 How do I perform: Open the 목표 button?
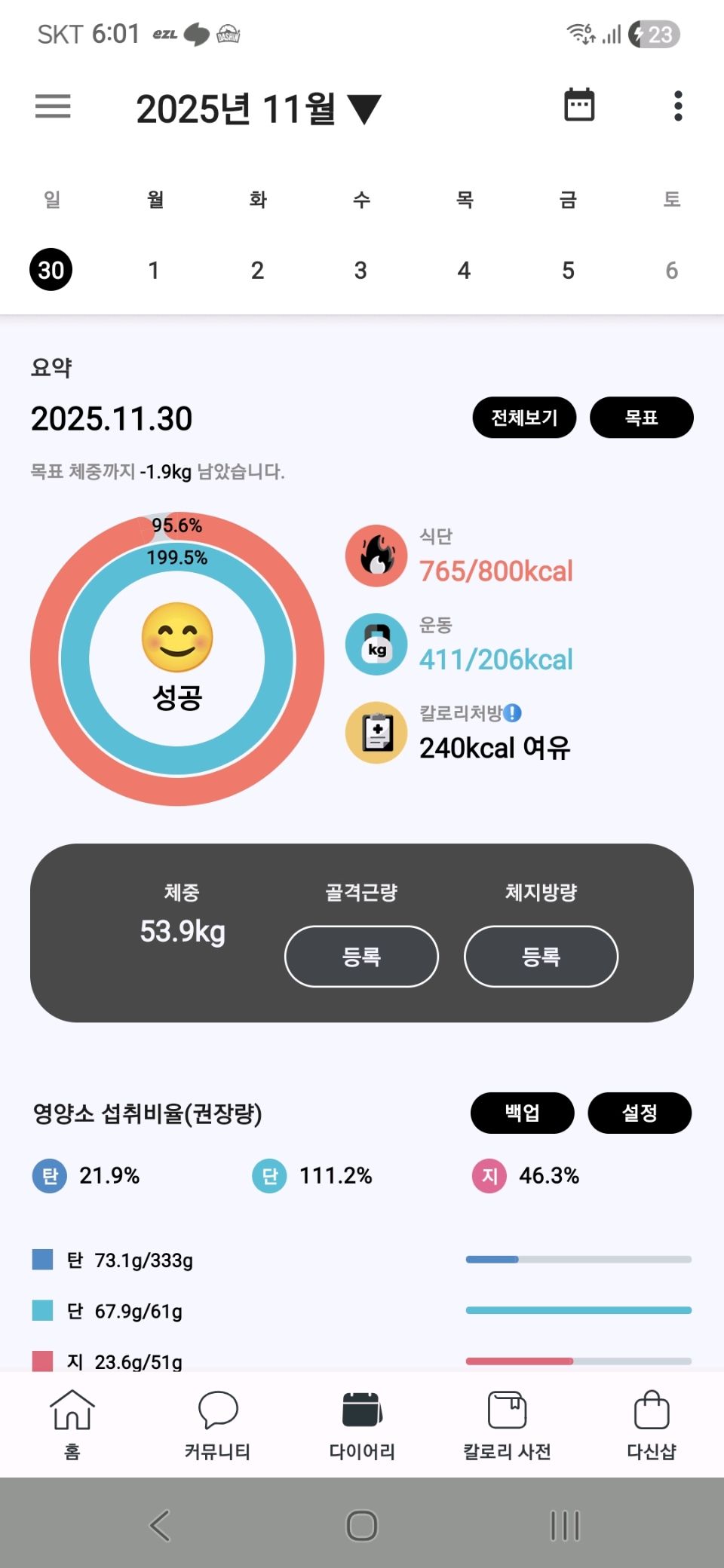641,417
